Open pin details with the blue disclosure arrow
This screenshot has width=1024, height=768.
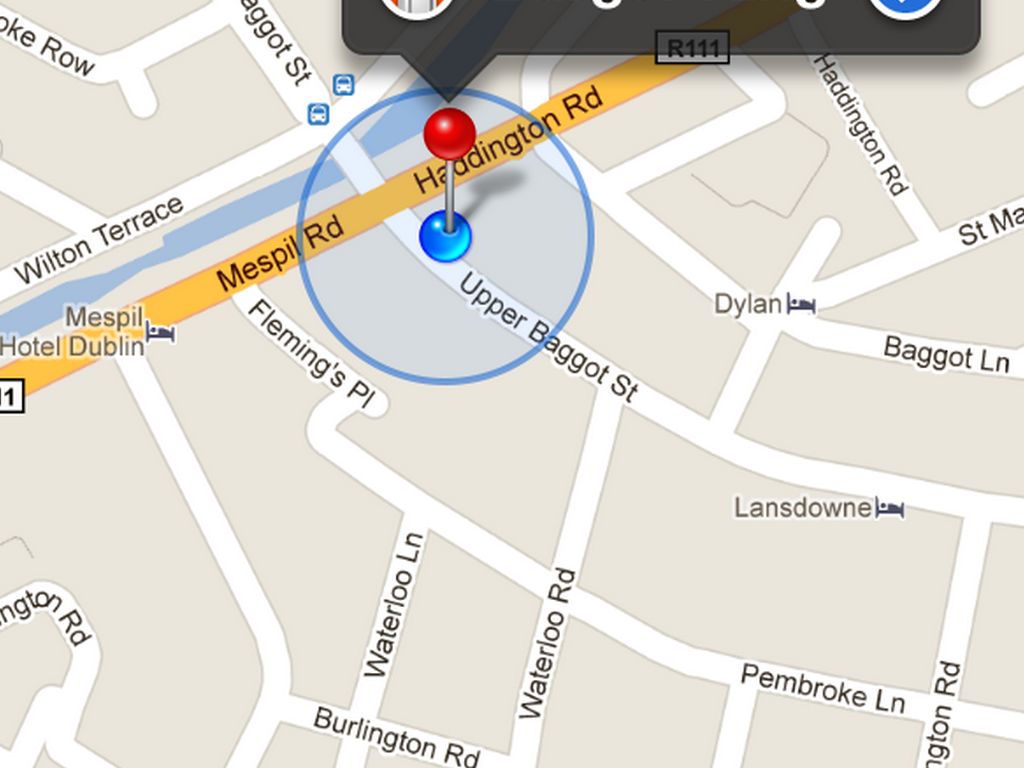(905, 6)
